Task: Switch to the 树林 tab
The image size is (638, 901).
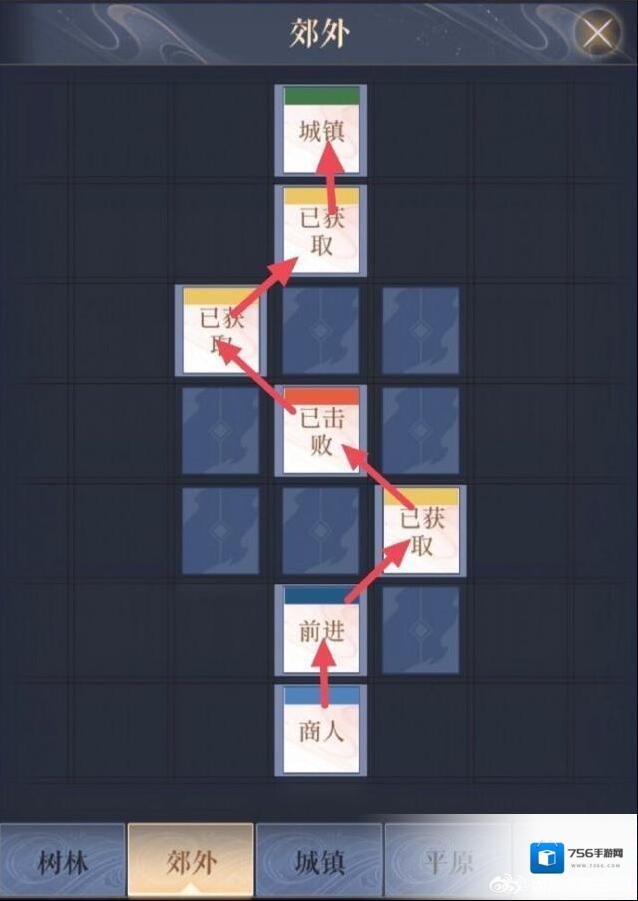Action: coord(63,861)
